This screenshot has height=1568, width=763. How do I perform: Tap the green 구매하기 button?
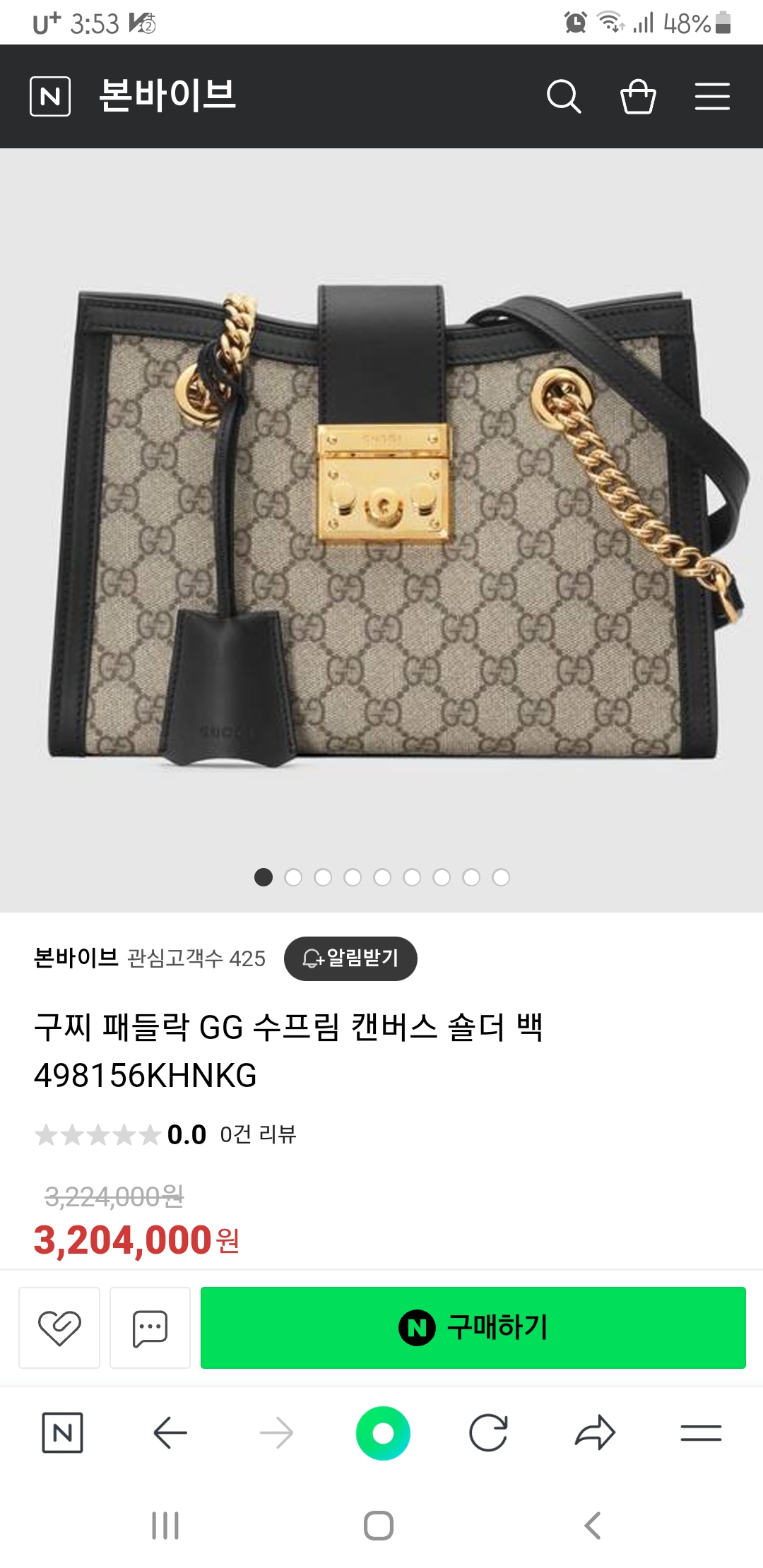click(x=473, y=1328)
